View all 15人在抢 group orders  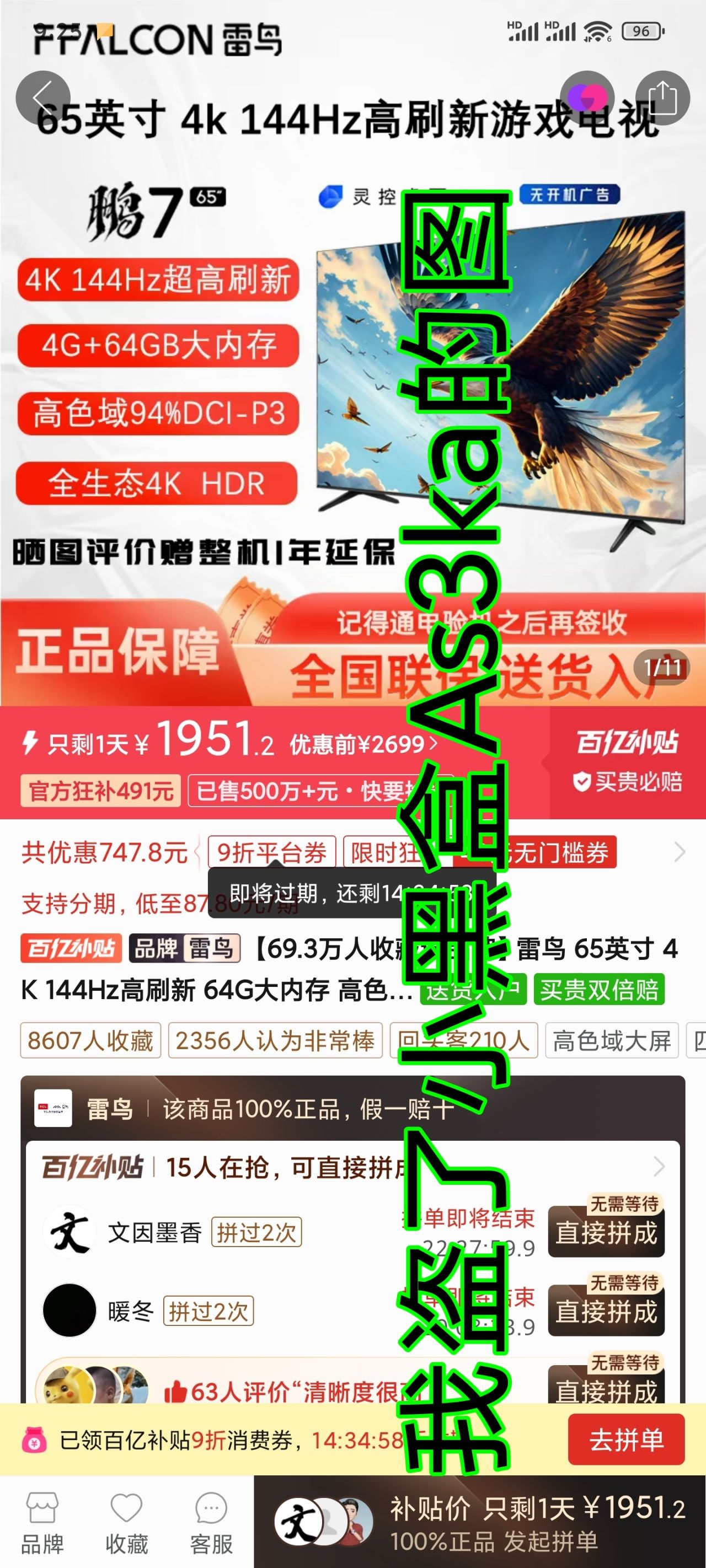(659, 1167)
